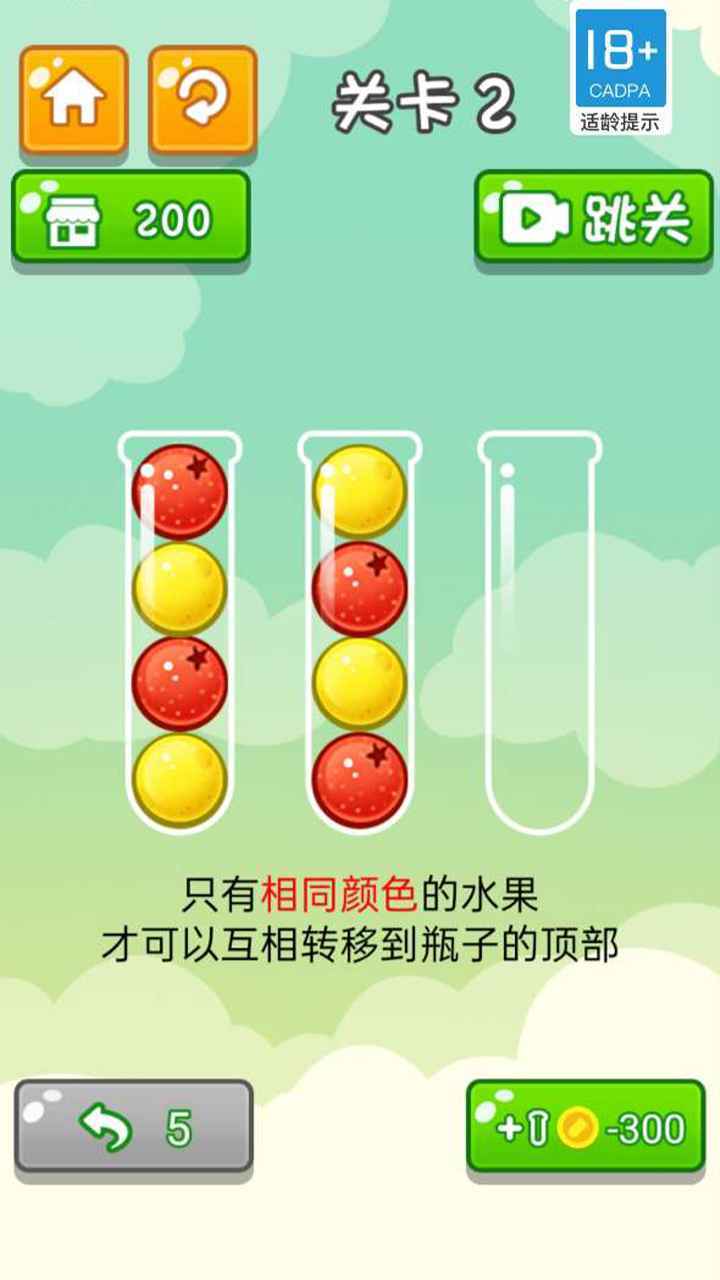720x1280 pixels.
Task: Select the first tube with red fruit on top
Action: tap(180, 630)
